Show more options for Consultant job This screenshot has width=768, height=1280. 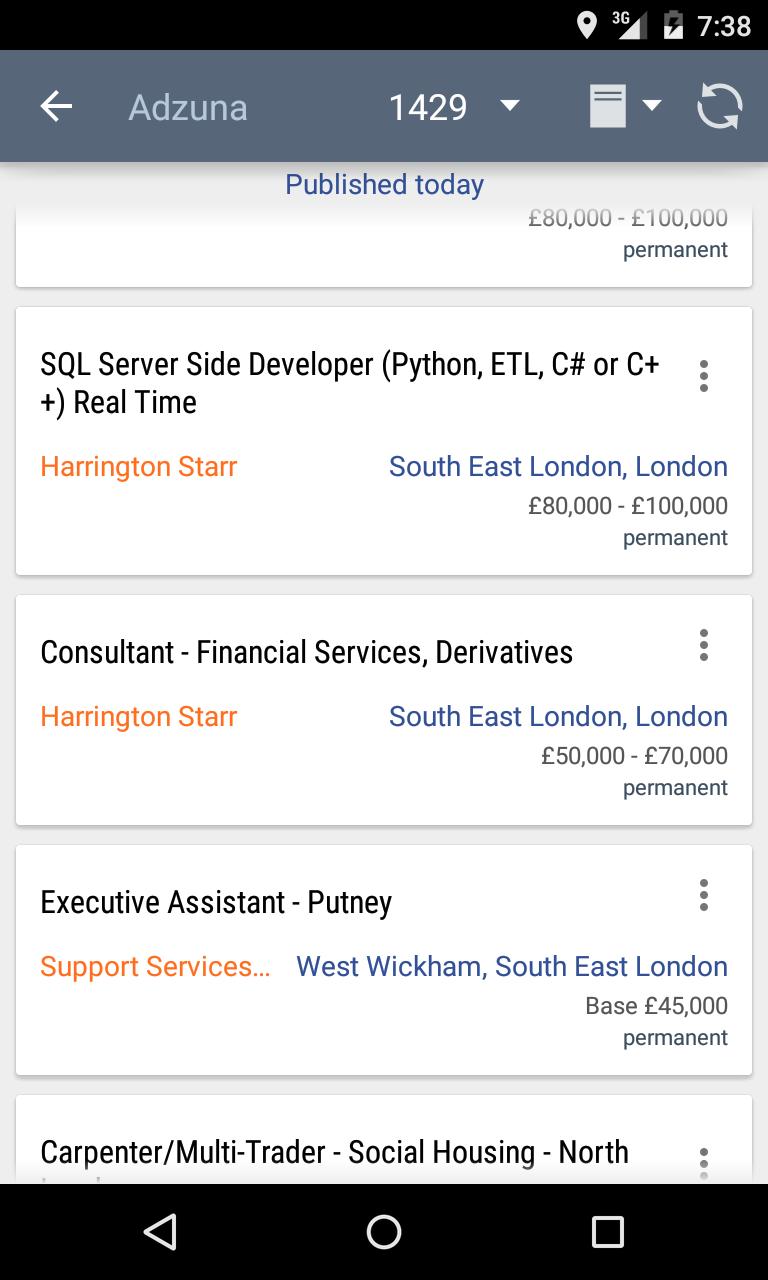click(x=704, y=646)
